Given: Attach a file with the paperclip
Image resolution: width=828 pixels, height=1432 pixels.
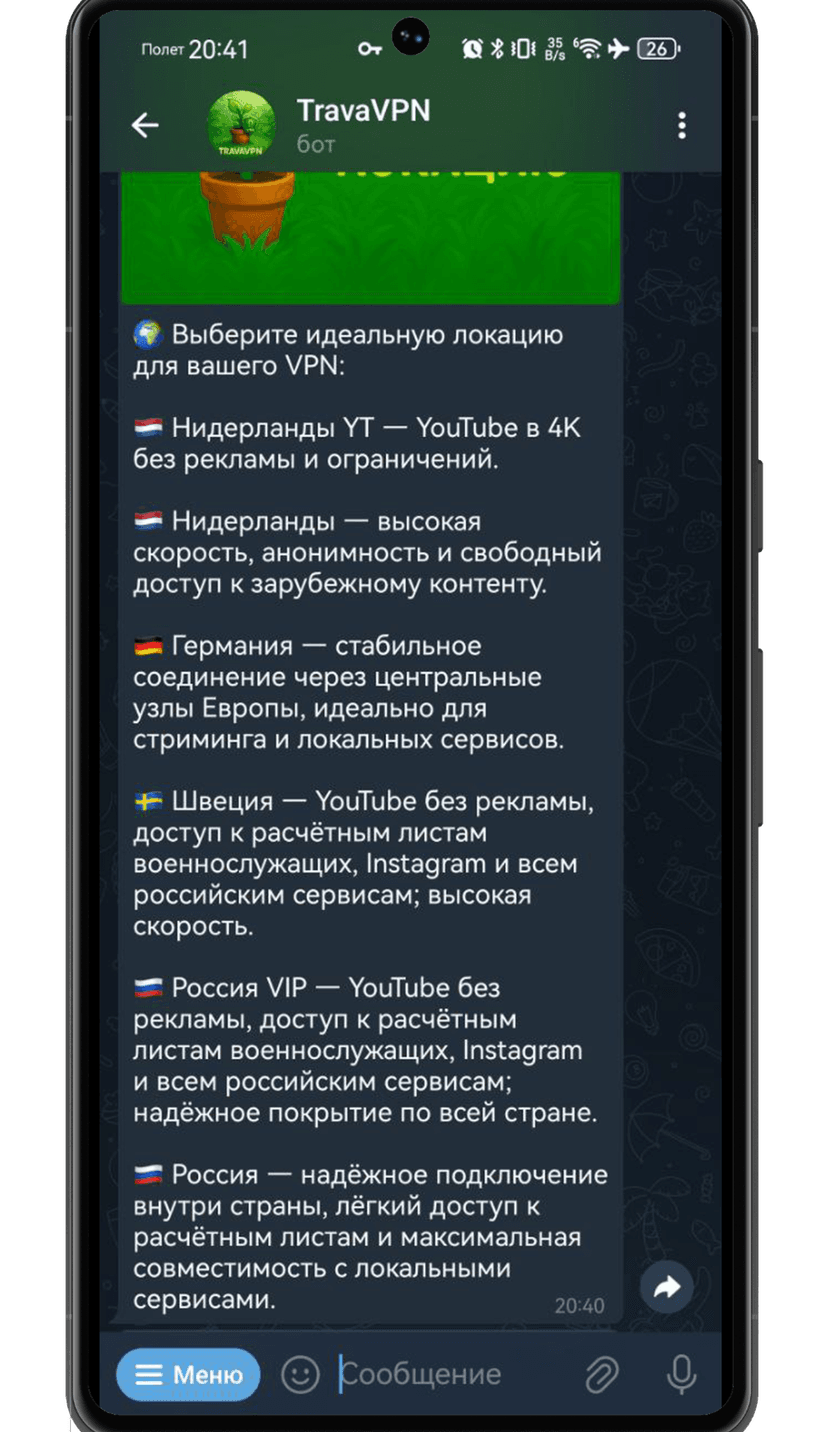Looking at the screenshot, I should [601, 1375].
